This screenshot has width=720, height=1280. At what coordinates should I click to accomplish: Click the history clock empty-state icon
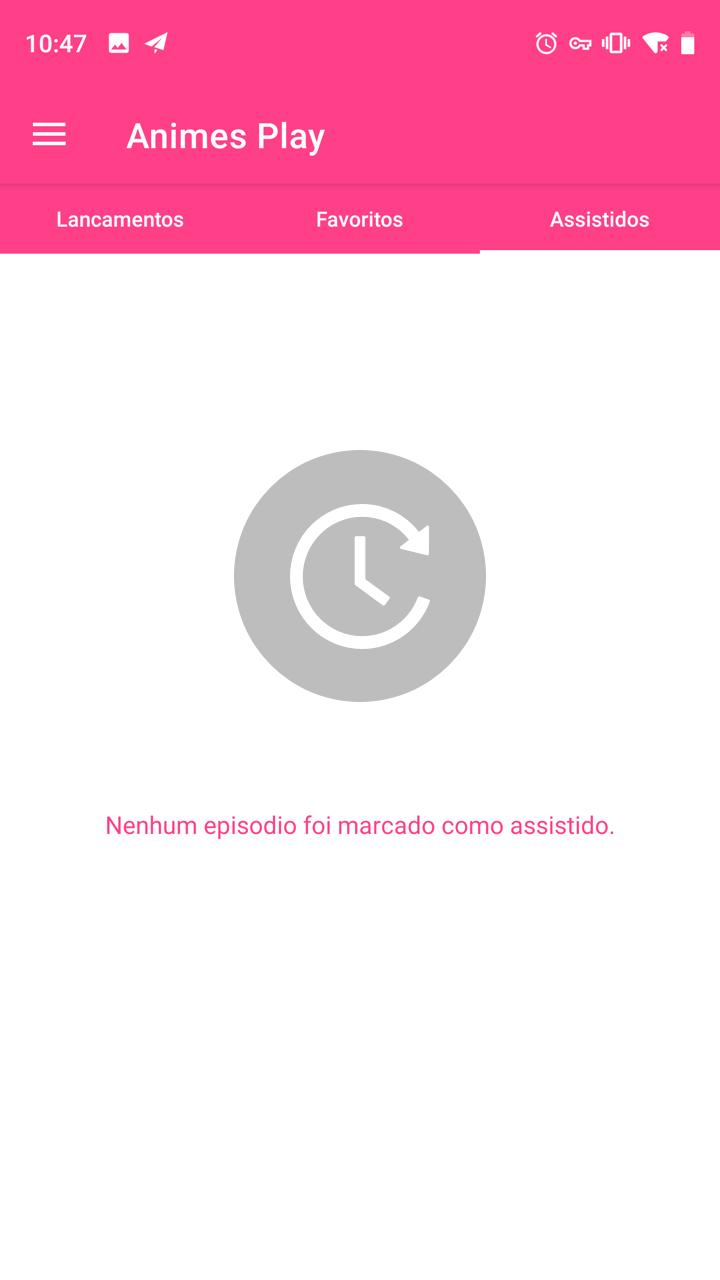tap(360, 577)
